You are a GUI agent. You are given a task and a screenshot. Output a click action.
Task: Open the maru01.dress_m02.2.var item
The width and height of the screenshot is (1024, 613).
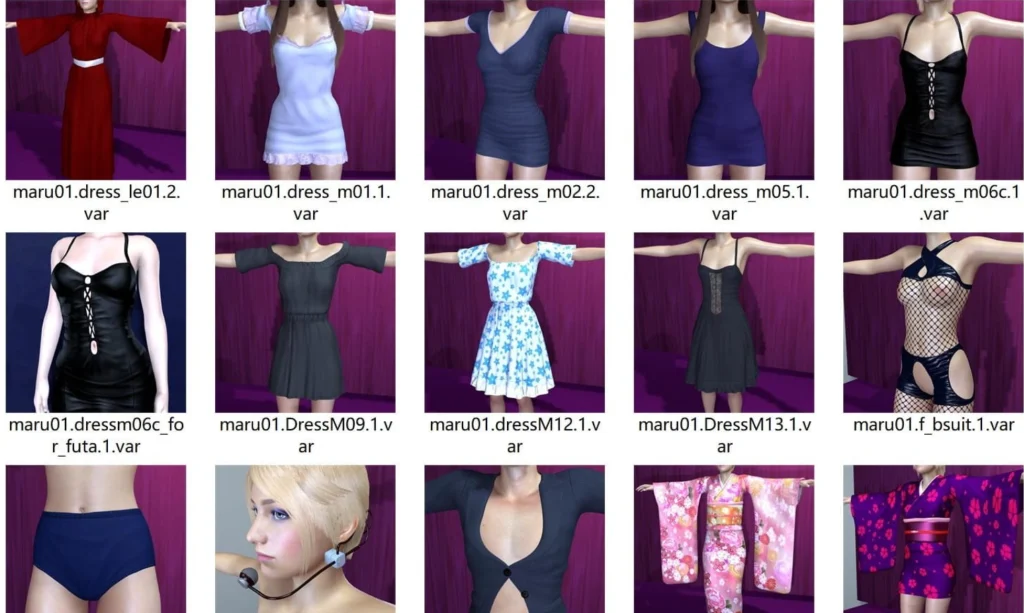pos(514,90)
